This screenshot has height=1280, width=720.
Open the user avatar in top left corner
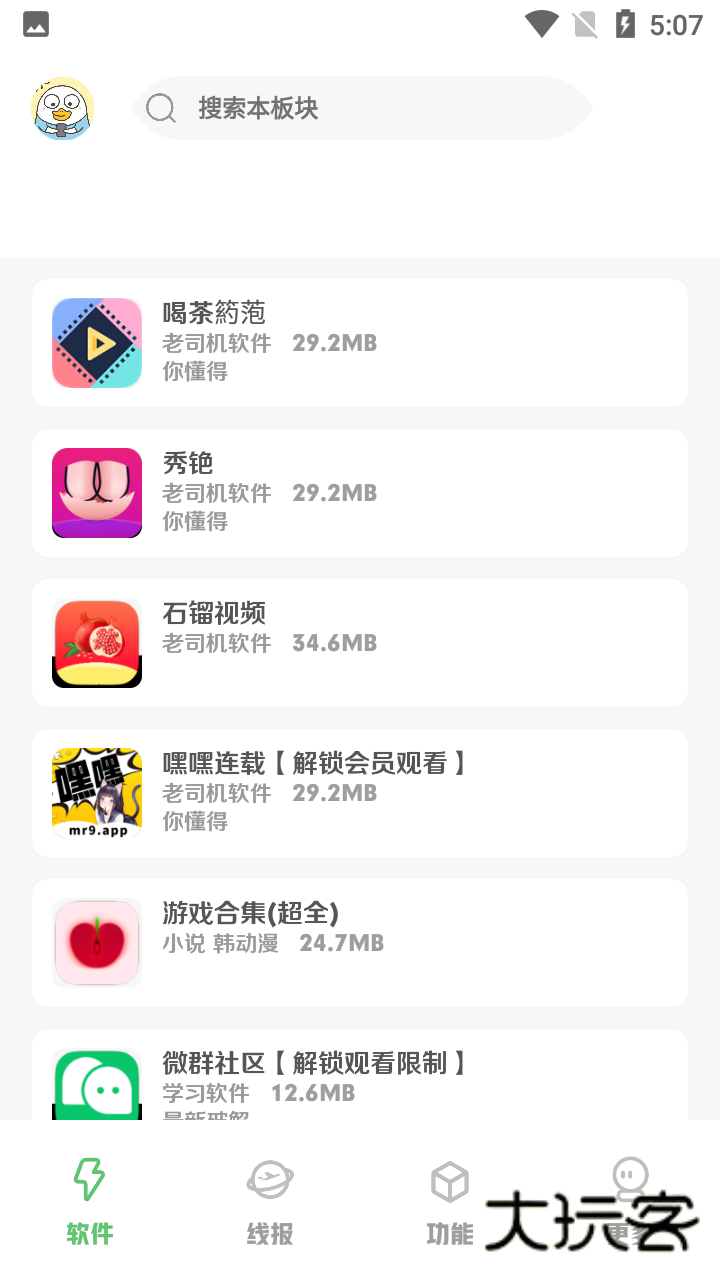62,108
